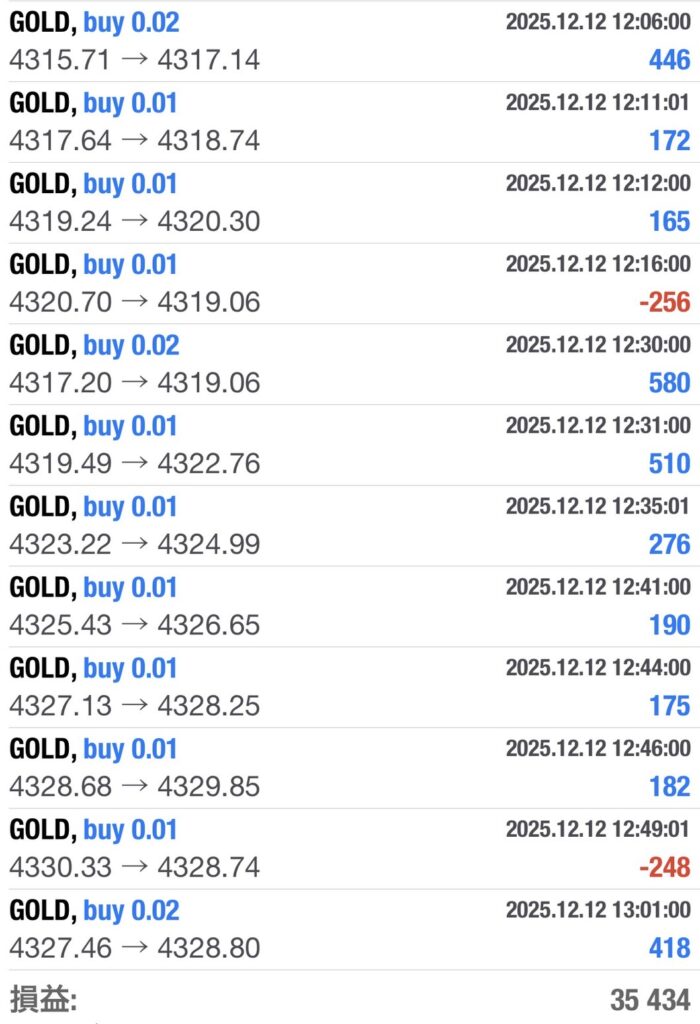Expand the trade closed at 12:35:01
Image resolution: width=700 pixels, height=1024 pixels.
[x=350, y=526]
